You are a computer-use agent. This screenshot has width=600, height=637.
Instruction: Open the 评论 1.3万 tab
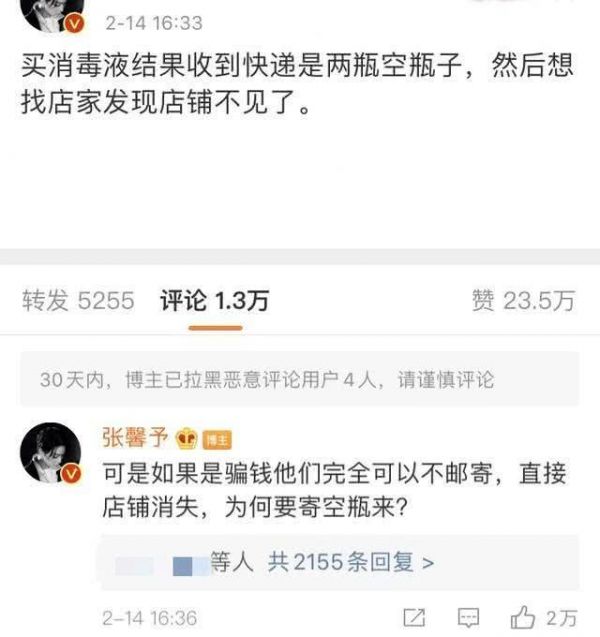214,300
